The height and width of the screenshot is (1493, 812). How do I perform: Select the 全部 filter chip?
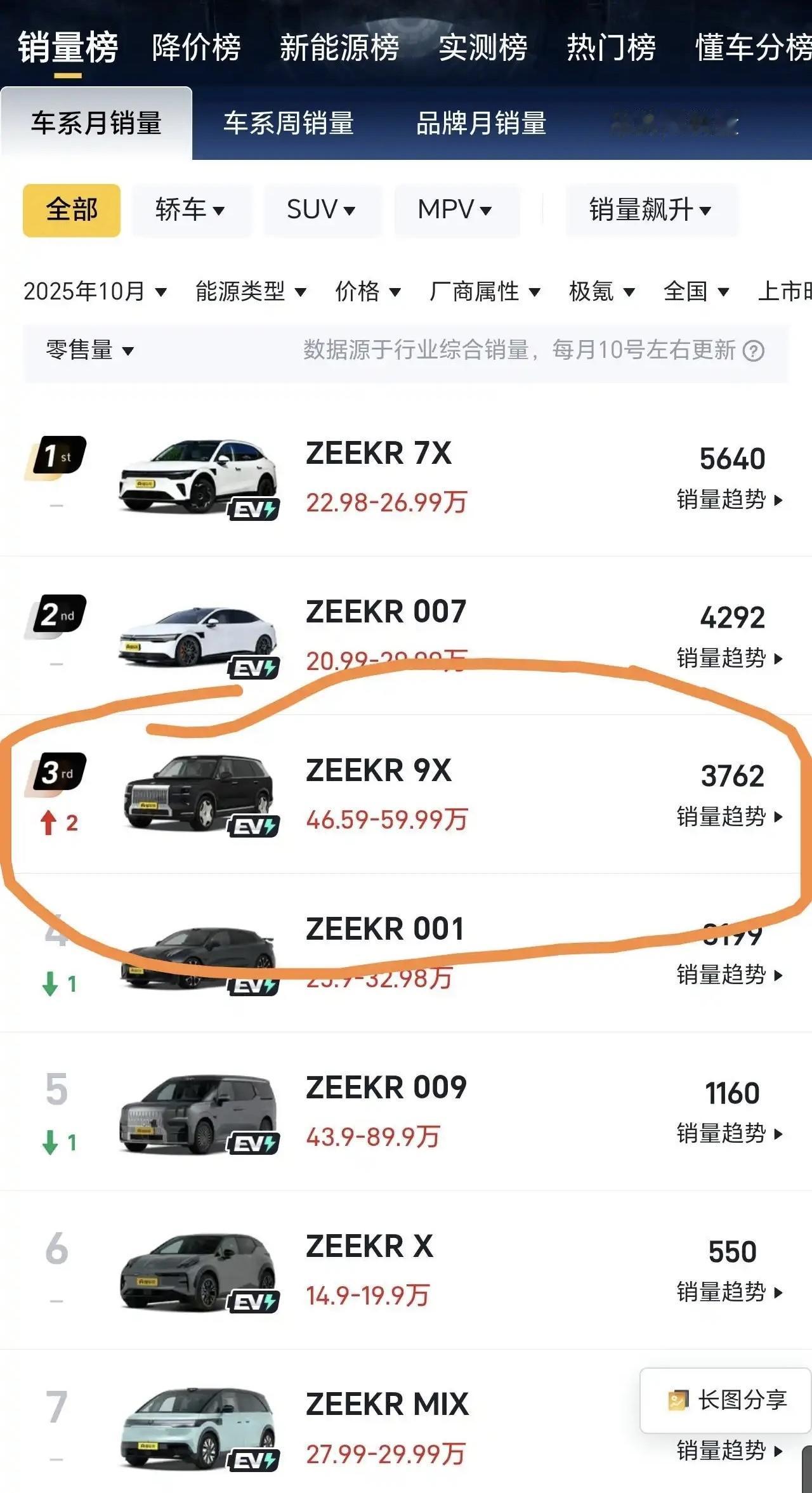point(70,210)
